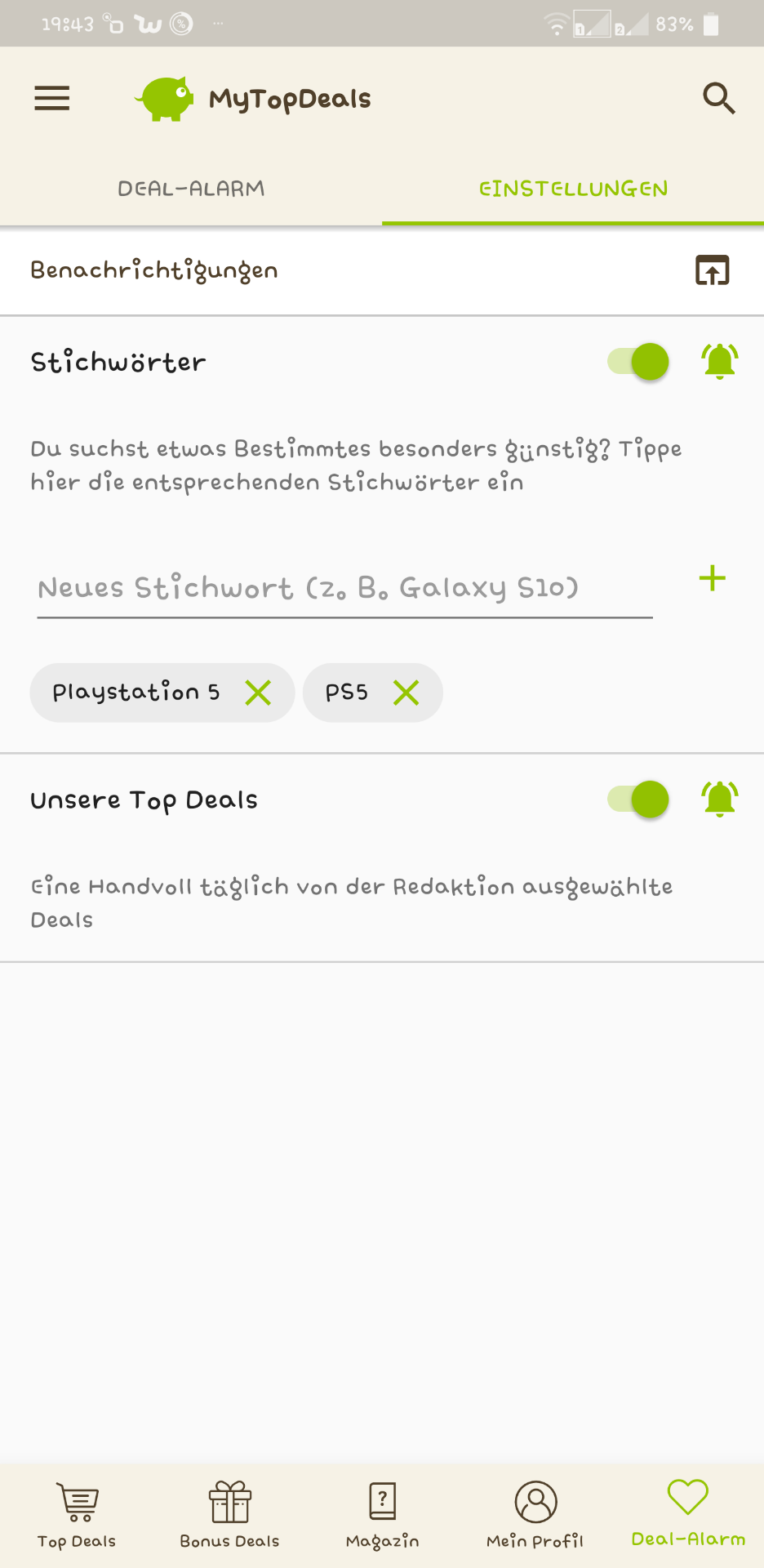Screen dimensions: 764x1568
Task: Open the search magnifier
Action: click(718, 99)
